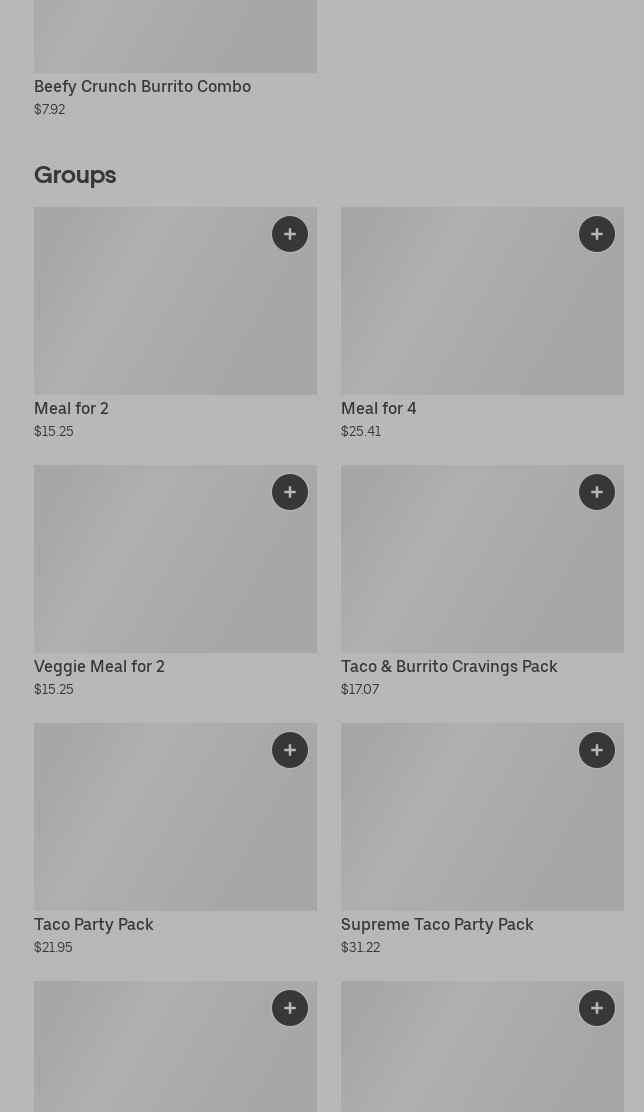Add Meal for 2 to cart

pos(290,234)
